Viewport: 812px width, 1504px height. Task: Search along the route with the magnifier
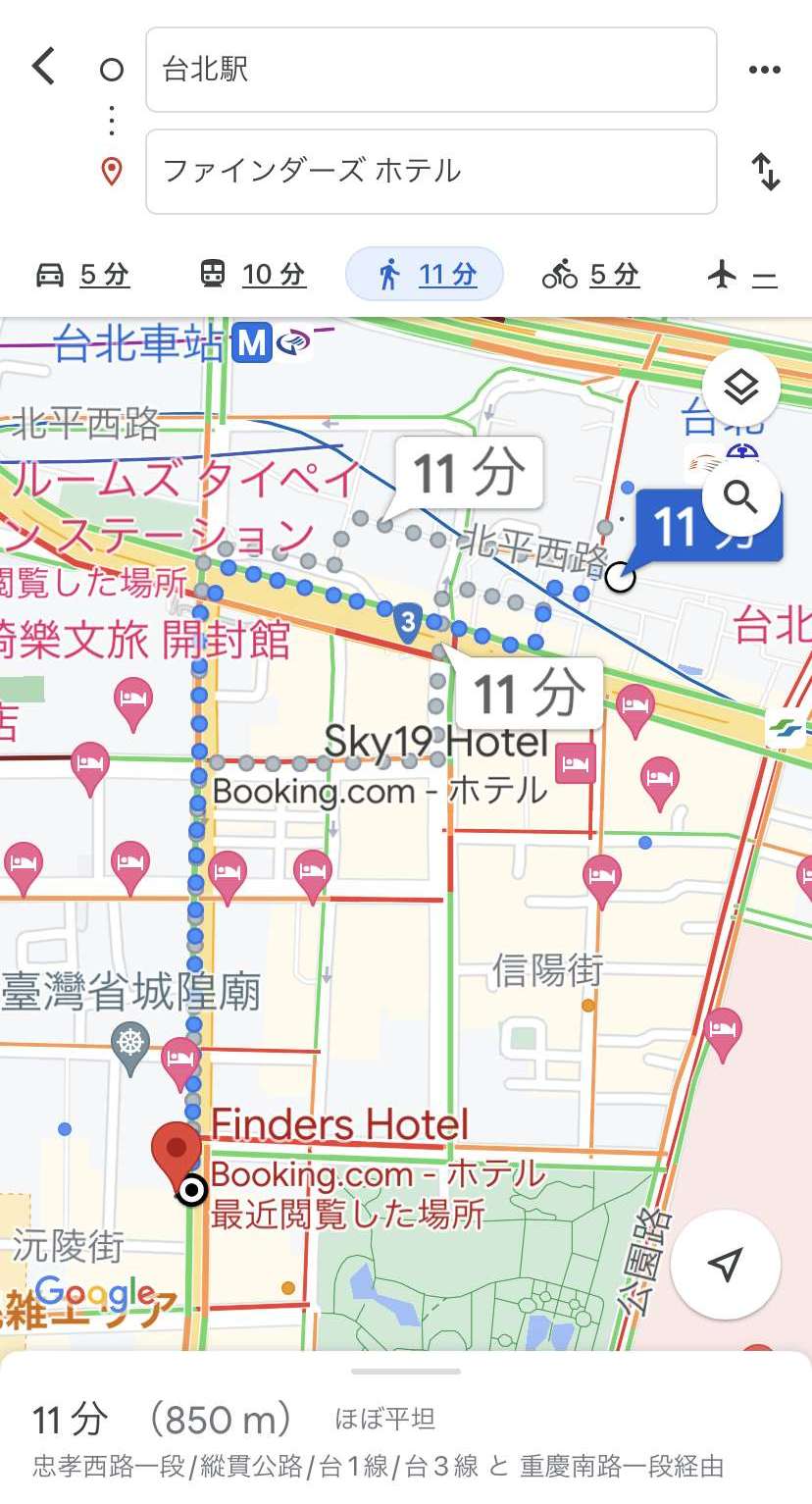(x=741, y=498)
